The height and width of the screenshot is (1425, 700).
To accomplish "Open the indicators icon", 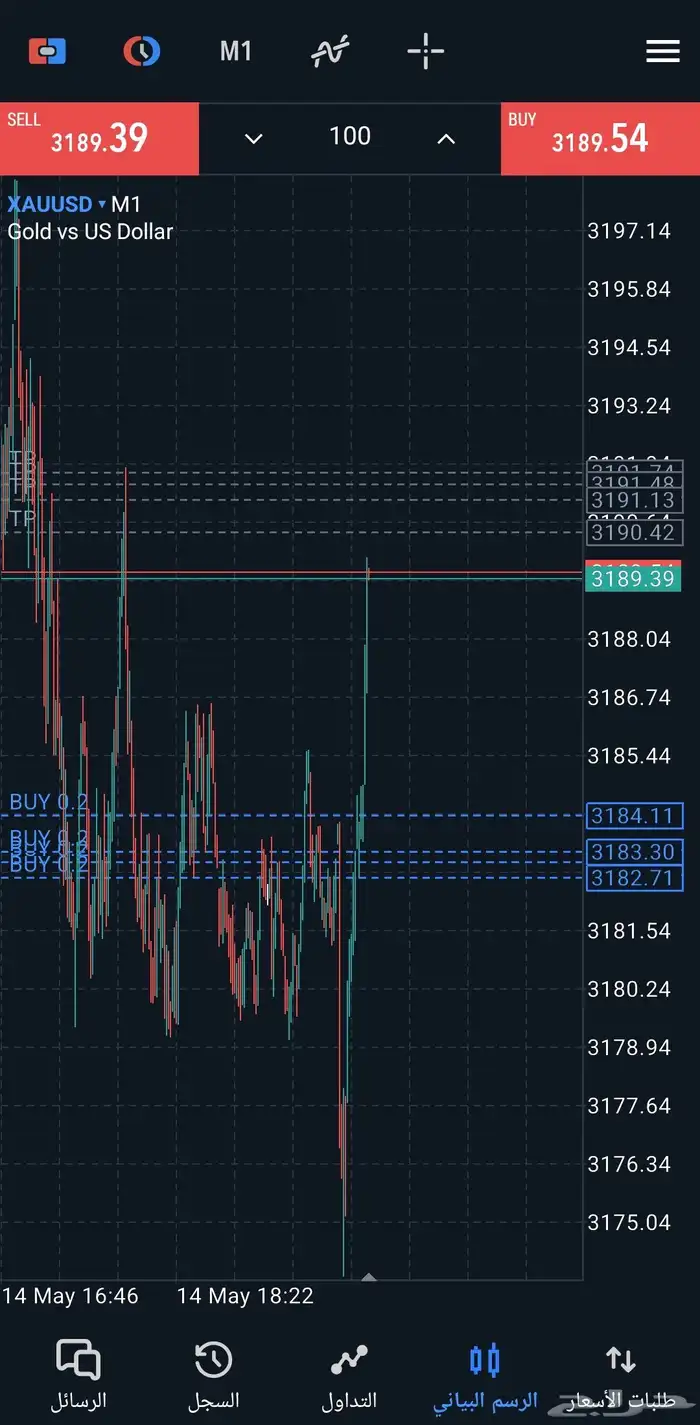I will 330,51.
